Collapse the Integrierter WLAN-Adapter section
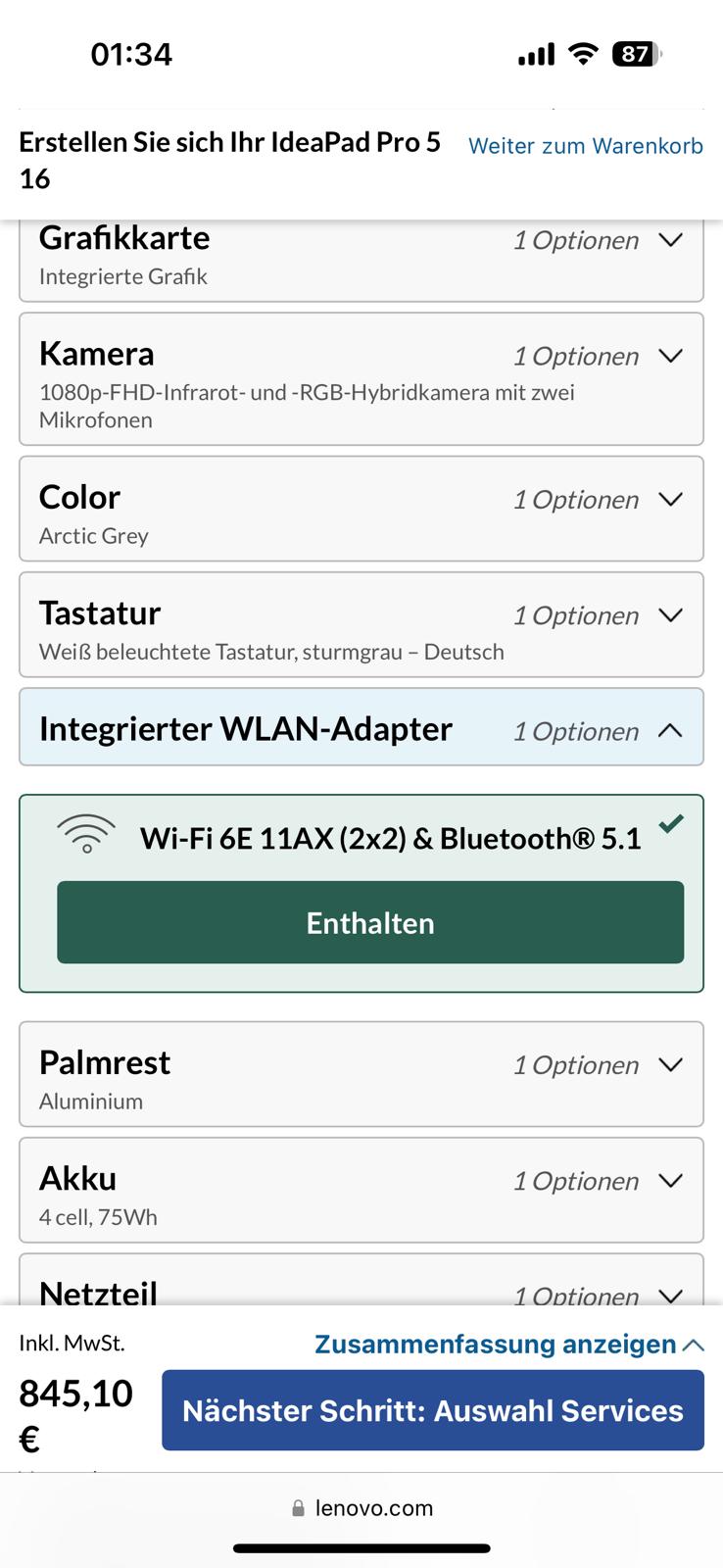This screenshot has width=723, height=1568. tap(361, 728)
